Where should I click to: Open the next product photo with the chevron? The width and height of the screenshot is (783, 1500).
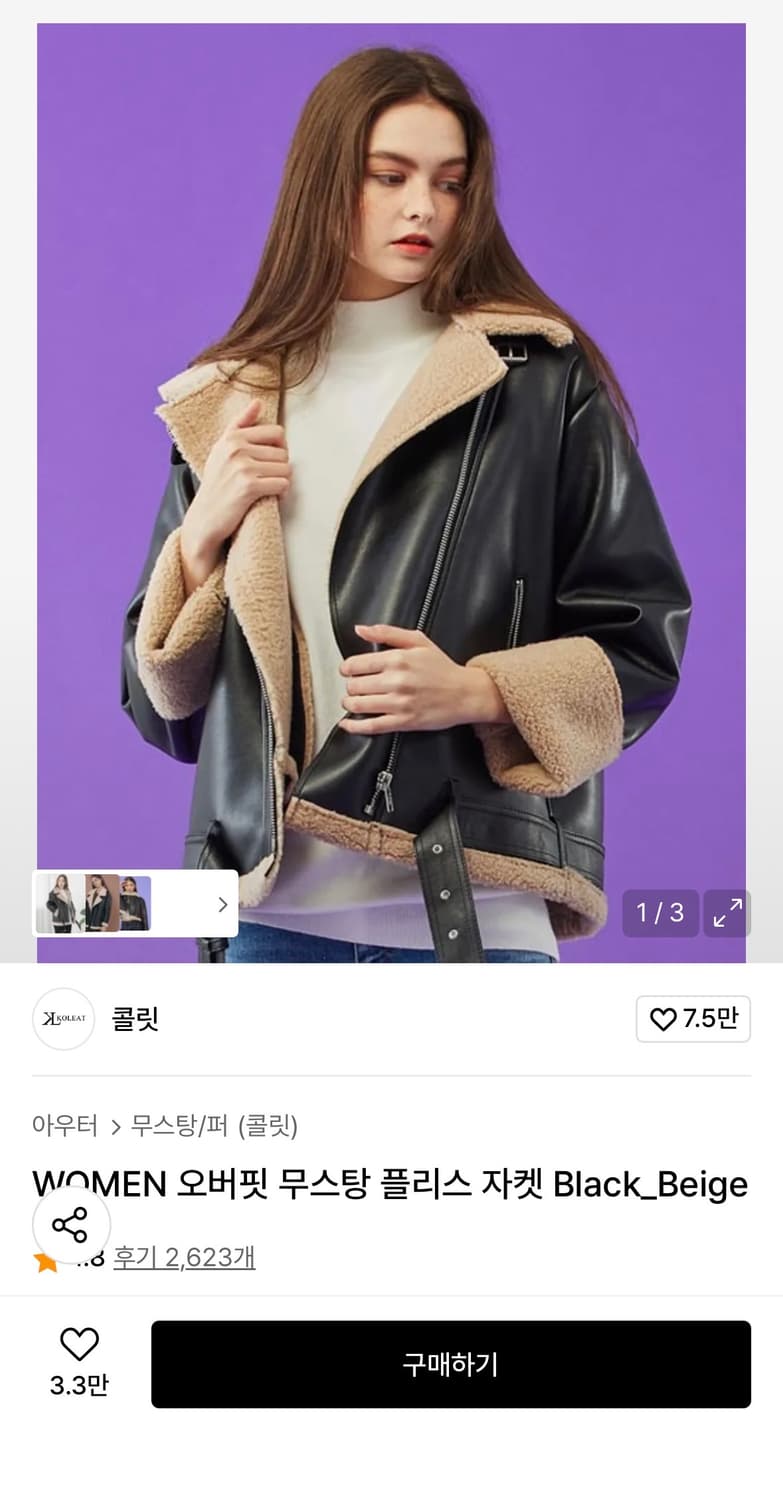pos(222,903)
